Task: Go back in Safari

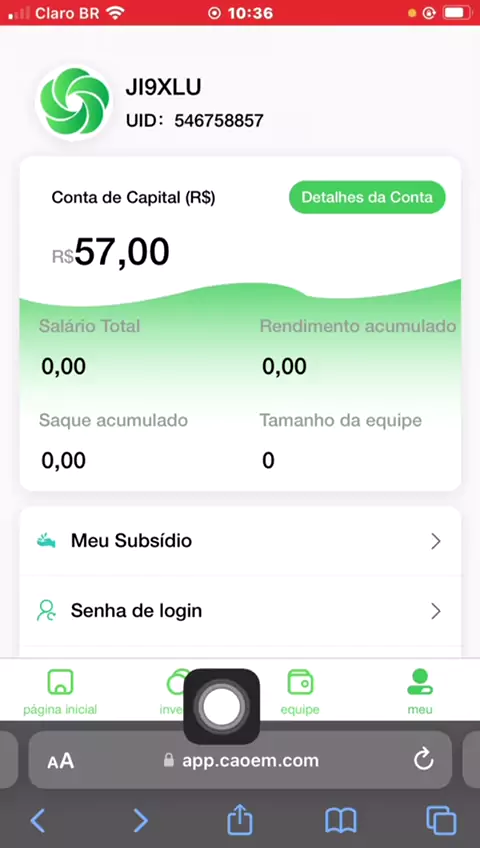Action: click(x=37, y=820)
